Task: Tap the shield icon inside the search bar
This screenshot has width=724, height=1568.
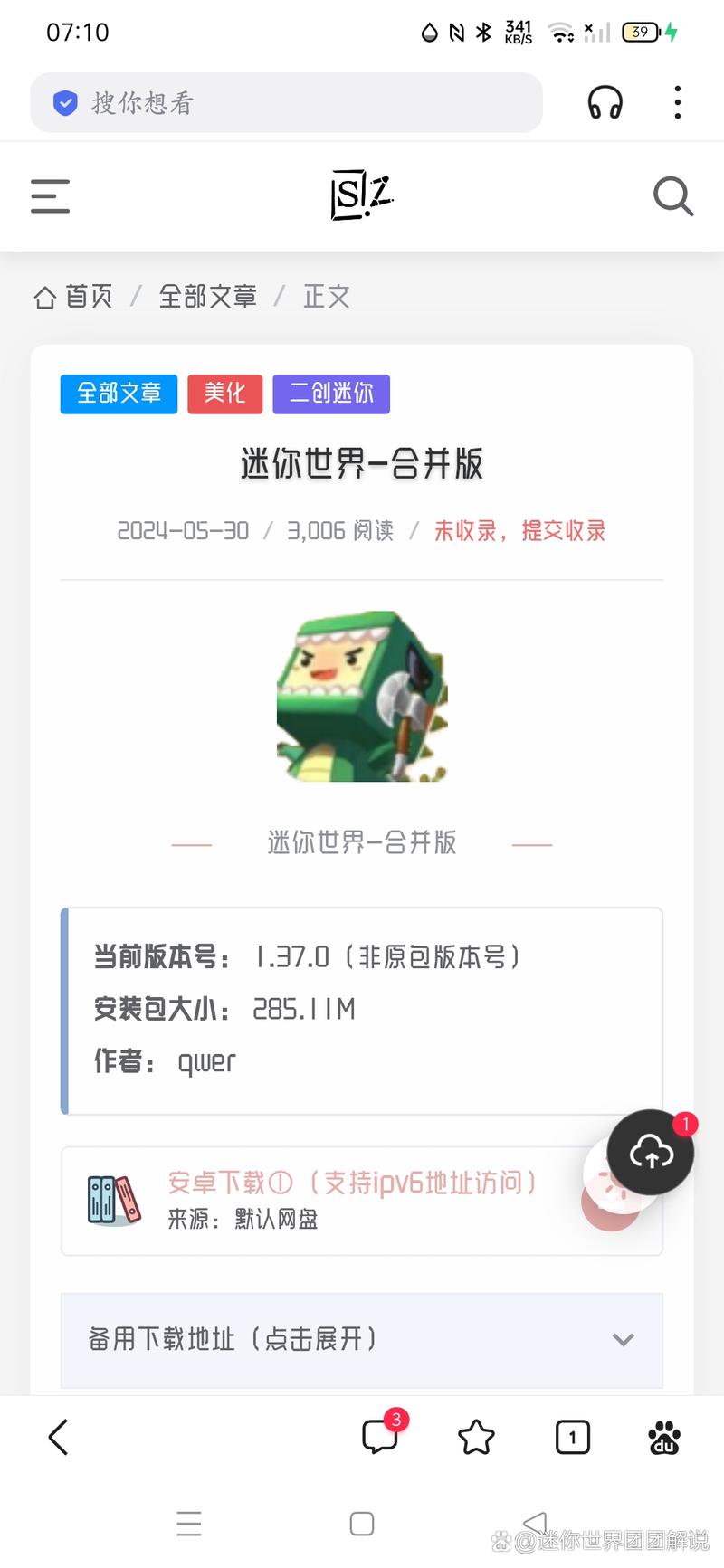Action: click(65, 102)
